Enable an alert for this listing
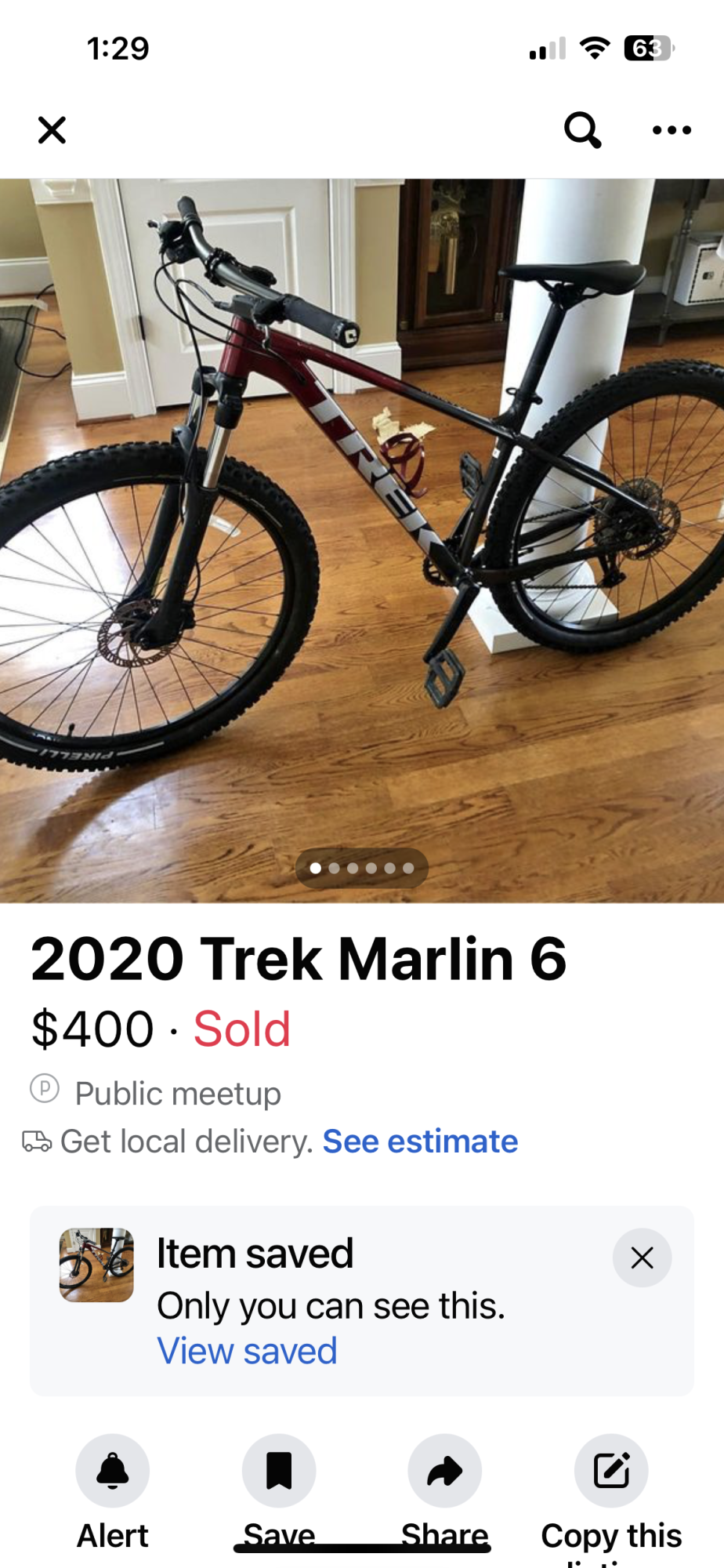 pos(111,1471)
